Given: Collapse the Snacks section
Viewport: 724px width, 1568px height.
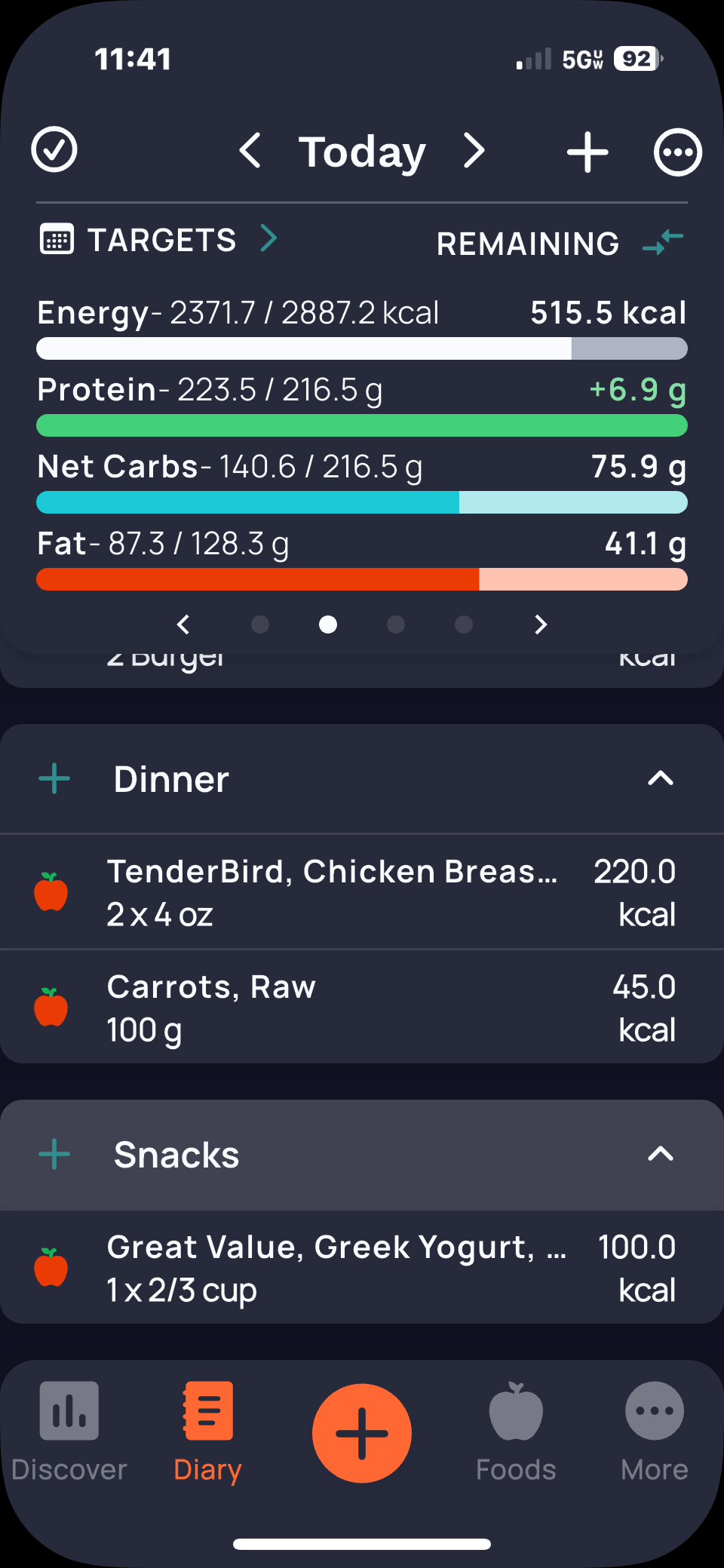Looking at the screenshot, I should click(x=660, y=1154).
